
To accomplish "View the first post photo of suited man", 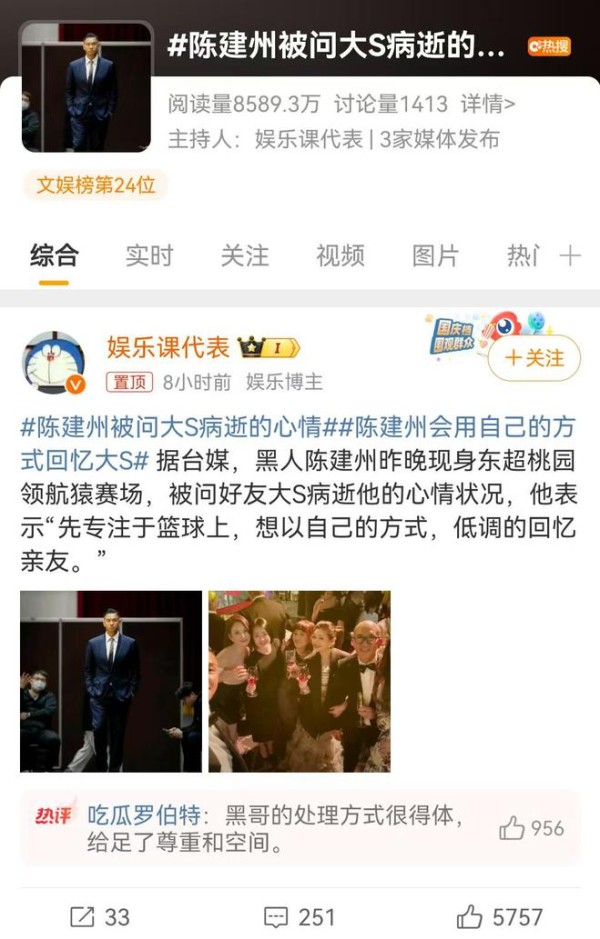I will [109, 681].
